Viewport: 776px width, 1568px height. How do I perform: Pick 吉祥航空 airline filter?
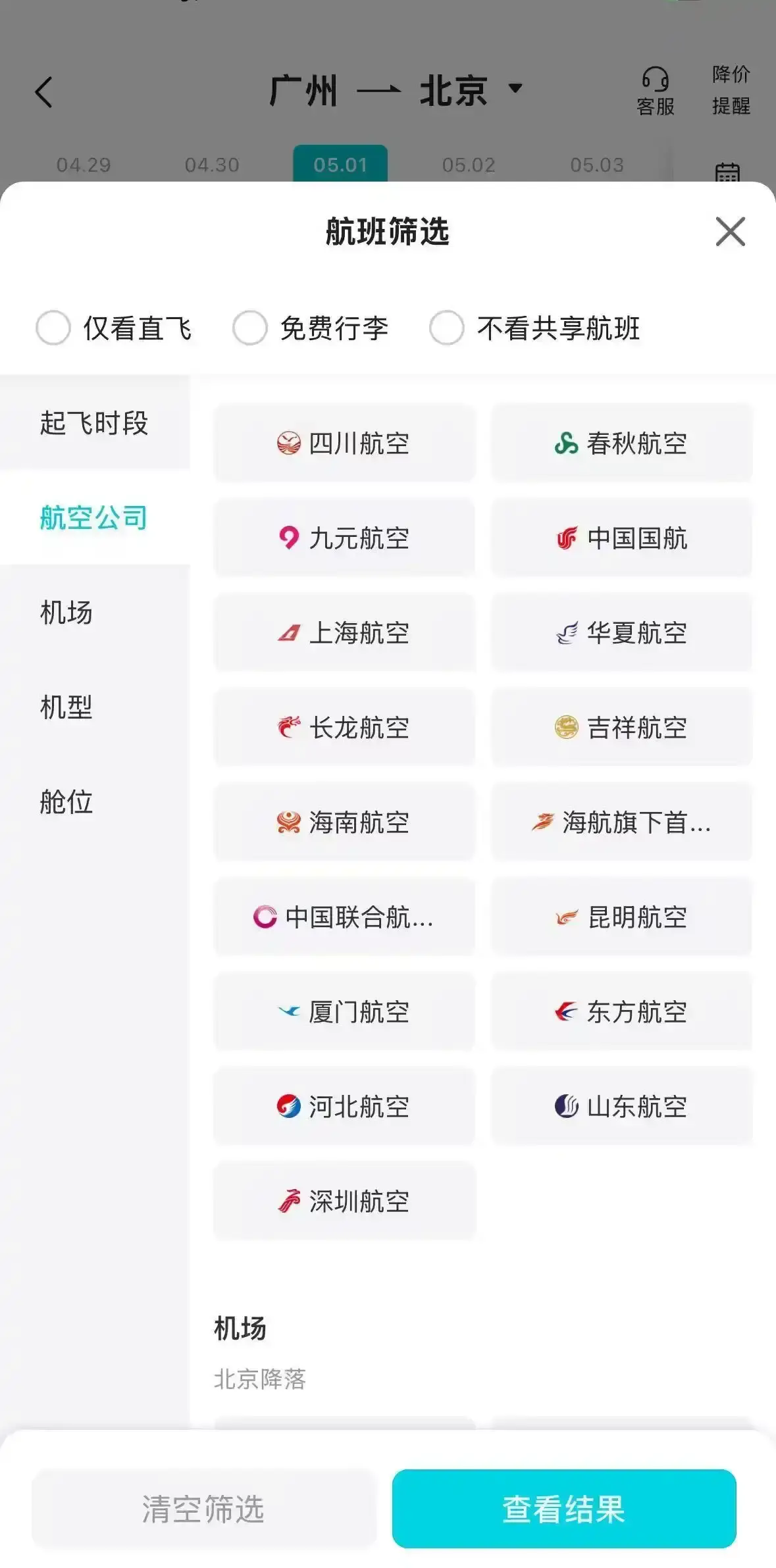622,728
